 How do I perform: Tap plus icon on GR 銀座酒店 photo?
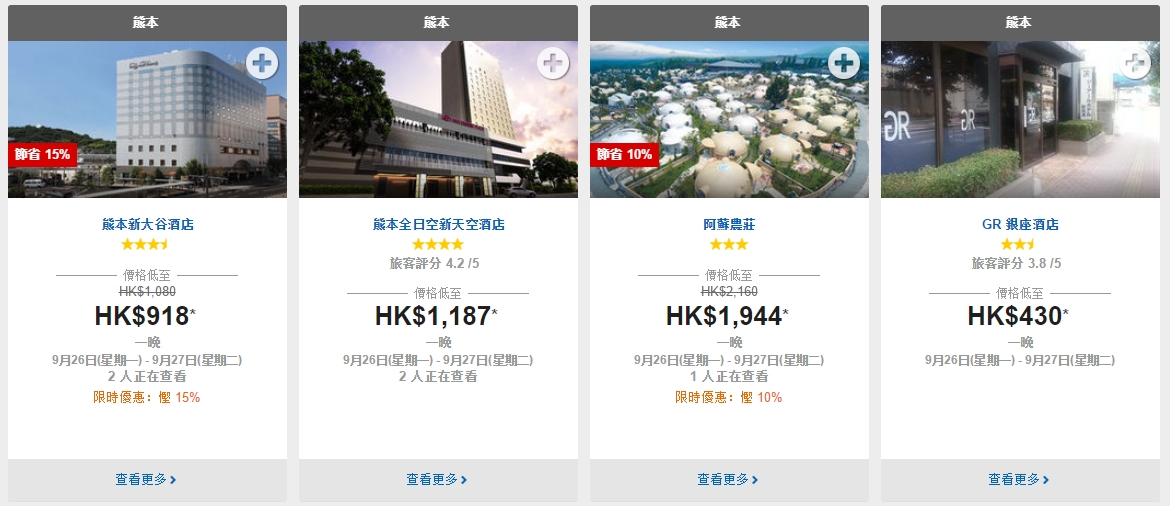[1135, 63]
